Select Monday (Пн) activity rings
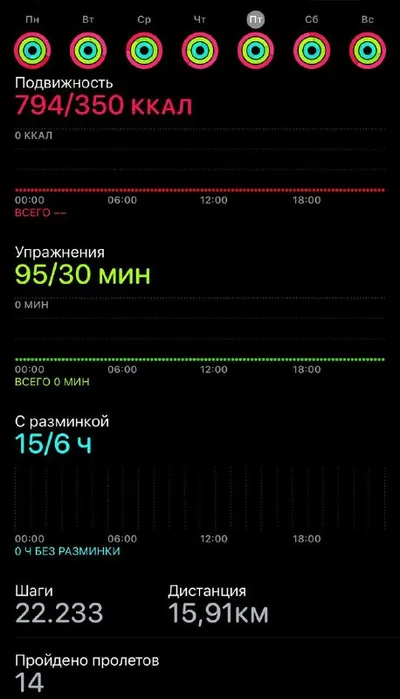 coord(32,50)
